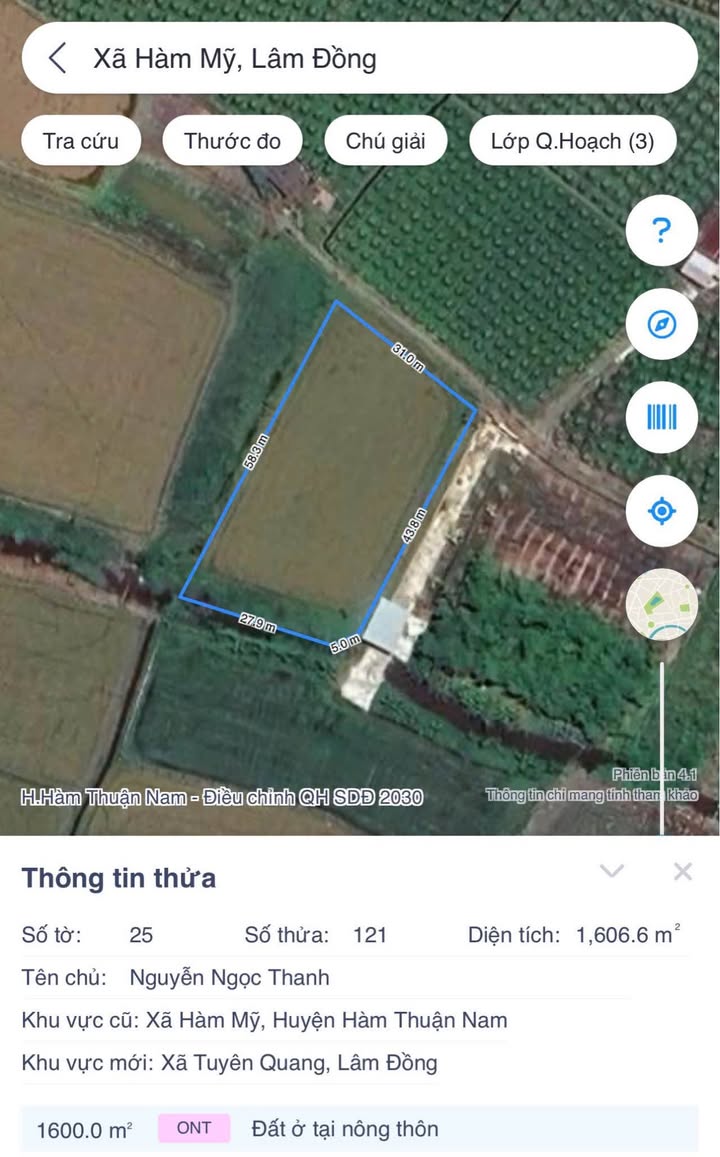Tap the compass orientation button
720x1157 pixels.
pyautogui.click(x=661, y=324)
